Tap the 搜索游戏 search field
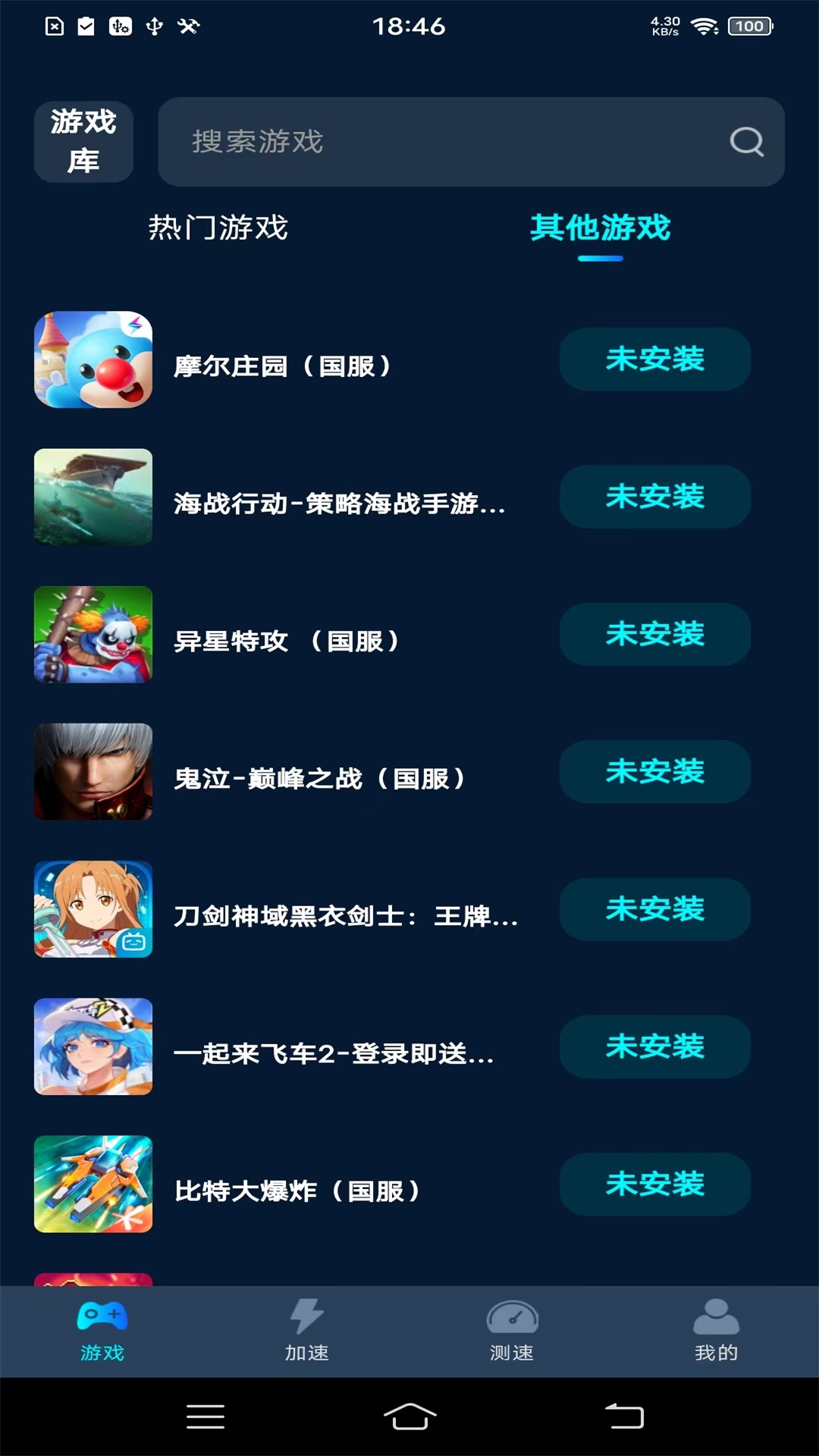Viewport: 819px width, 1456px height. tap(440, 142)
